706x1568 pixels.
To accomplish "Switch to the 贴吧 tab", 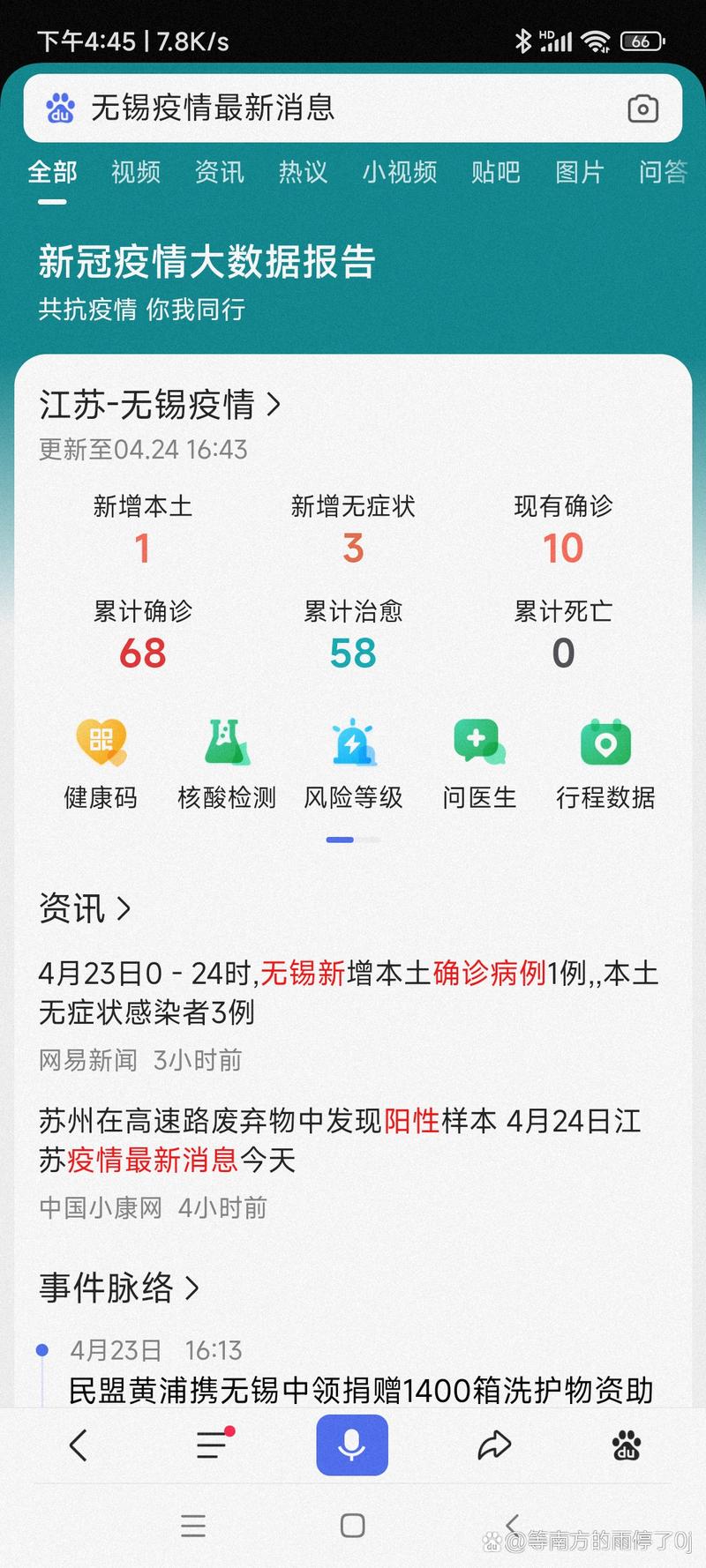I will [x=495, y=173].
